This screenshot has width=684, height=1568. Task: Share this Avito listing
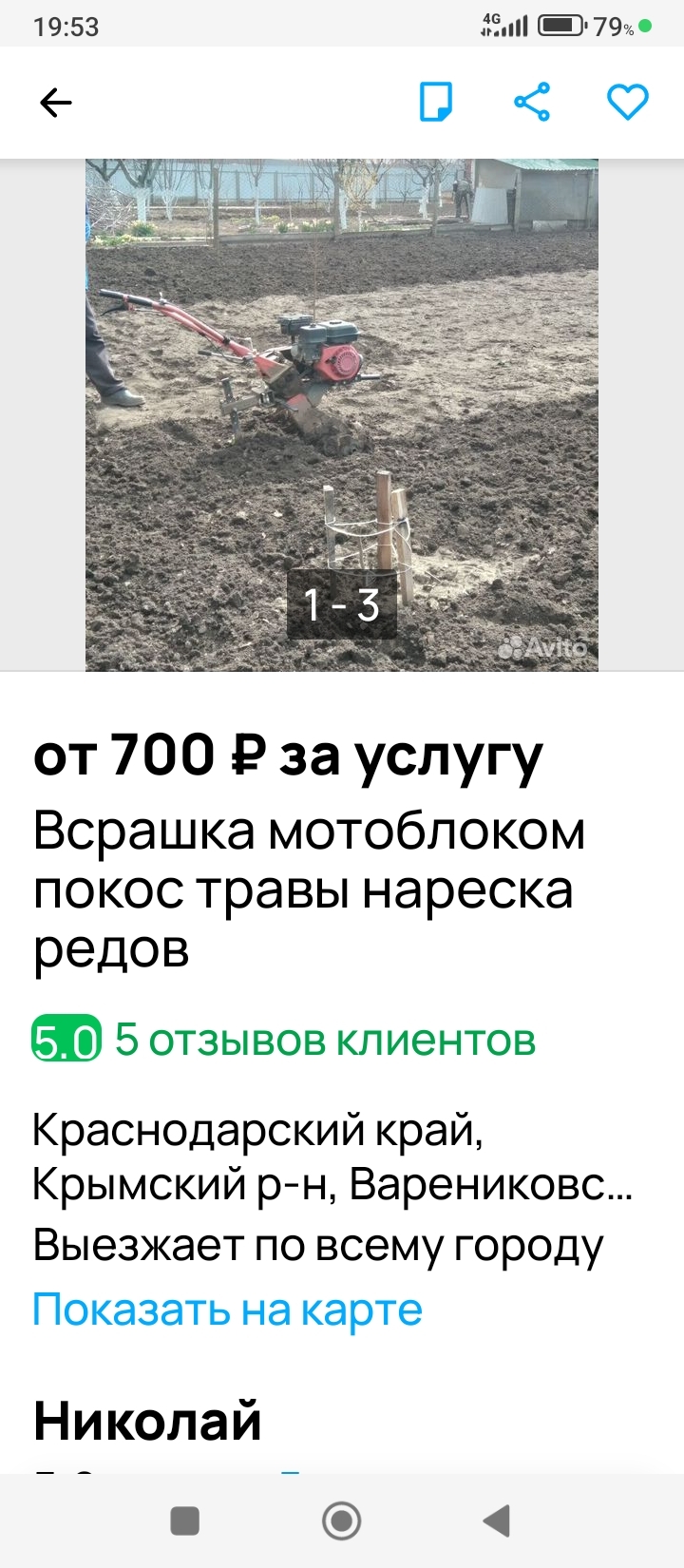click(532, 102)
